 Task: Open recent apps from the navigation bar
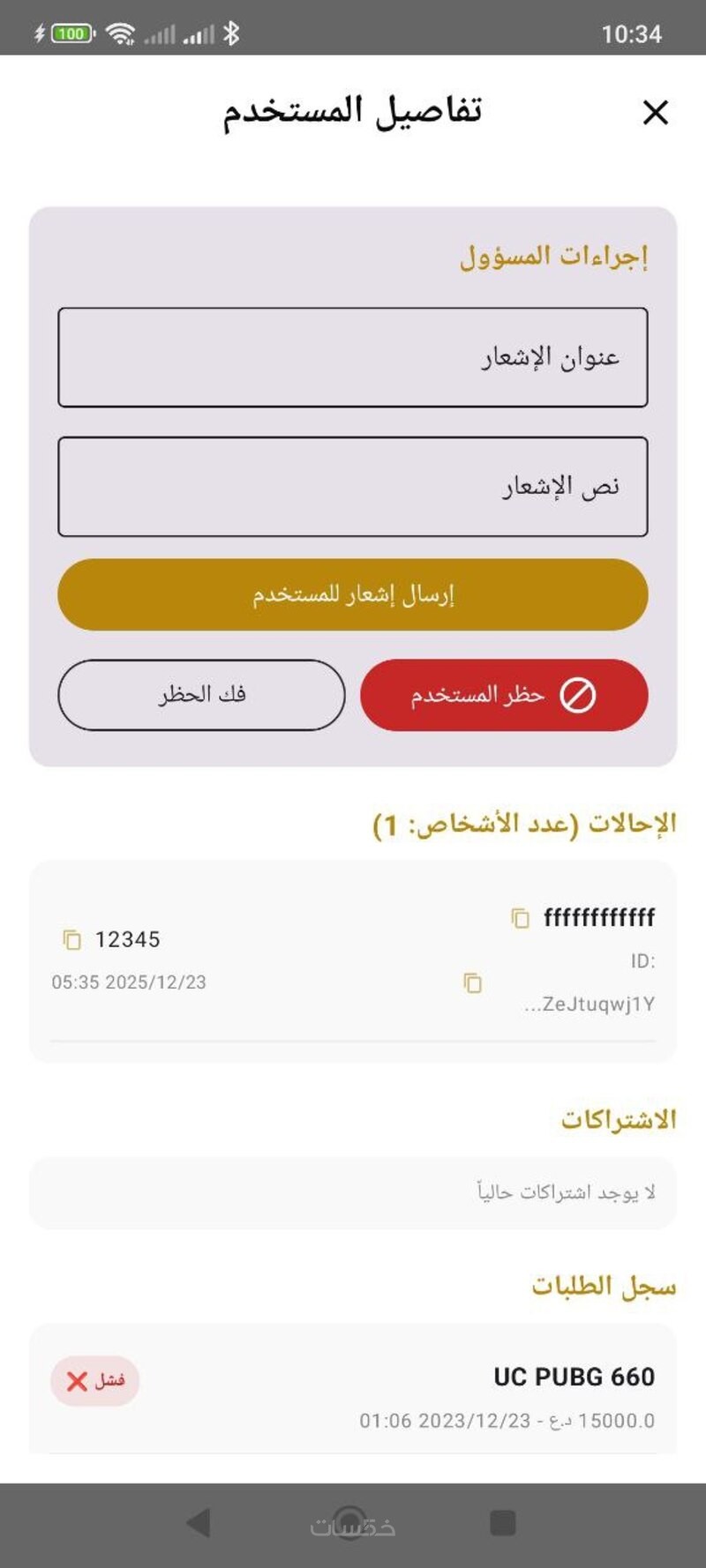(x=502, y=1522)
